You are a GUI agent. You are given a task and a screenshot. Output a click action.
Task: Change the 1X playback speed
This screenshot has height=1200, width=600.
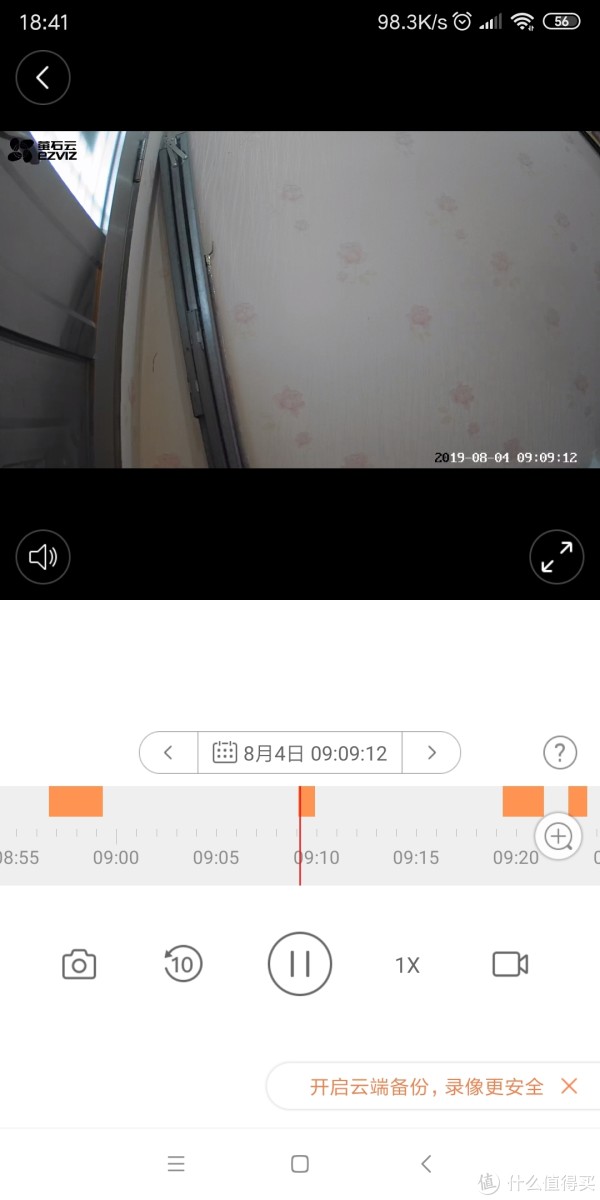(407, 965)
